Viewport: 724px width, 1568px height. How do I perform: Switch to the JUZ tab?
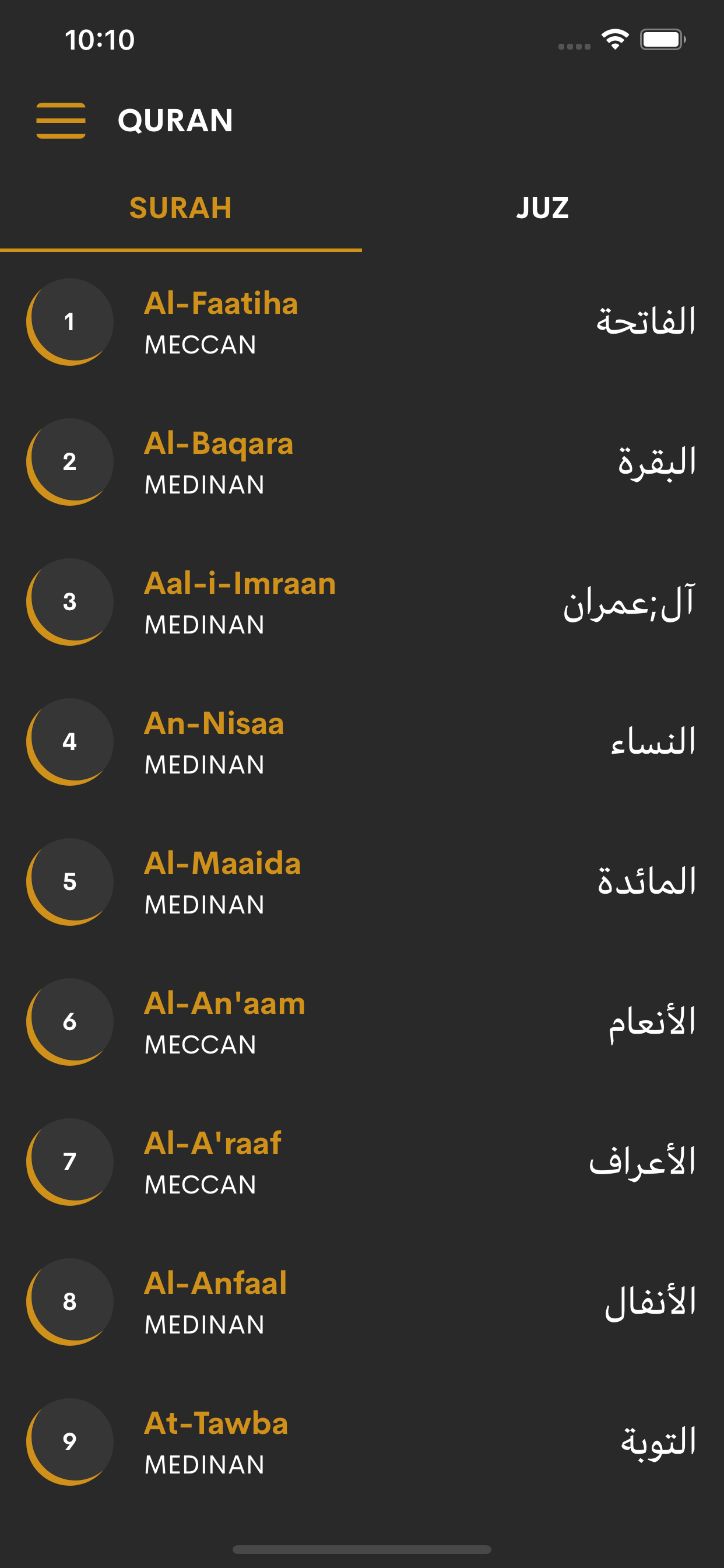pyautogui.click(x=543, y=208)
